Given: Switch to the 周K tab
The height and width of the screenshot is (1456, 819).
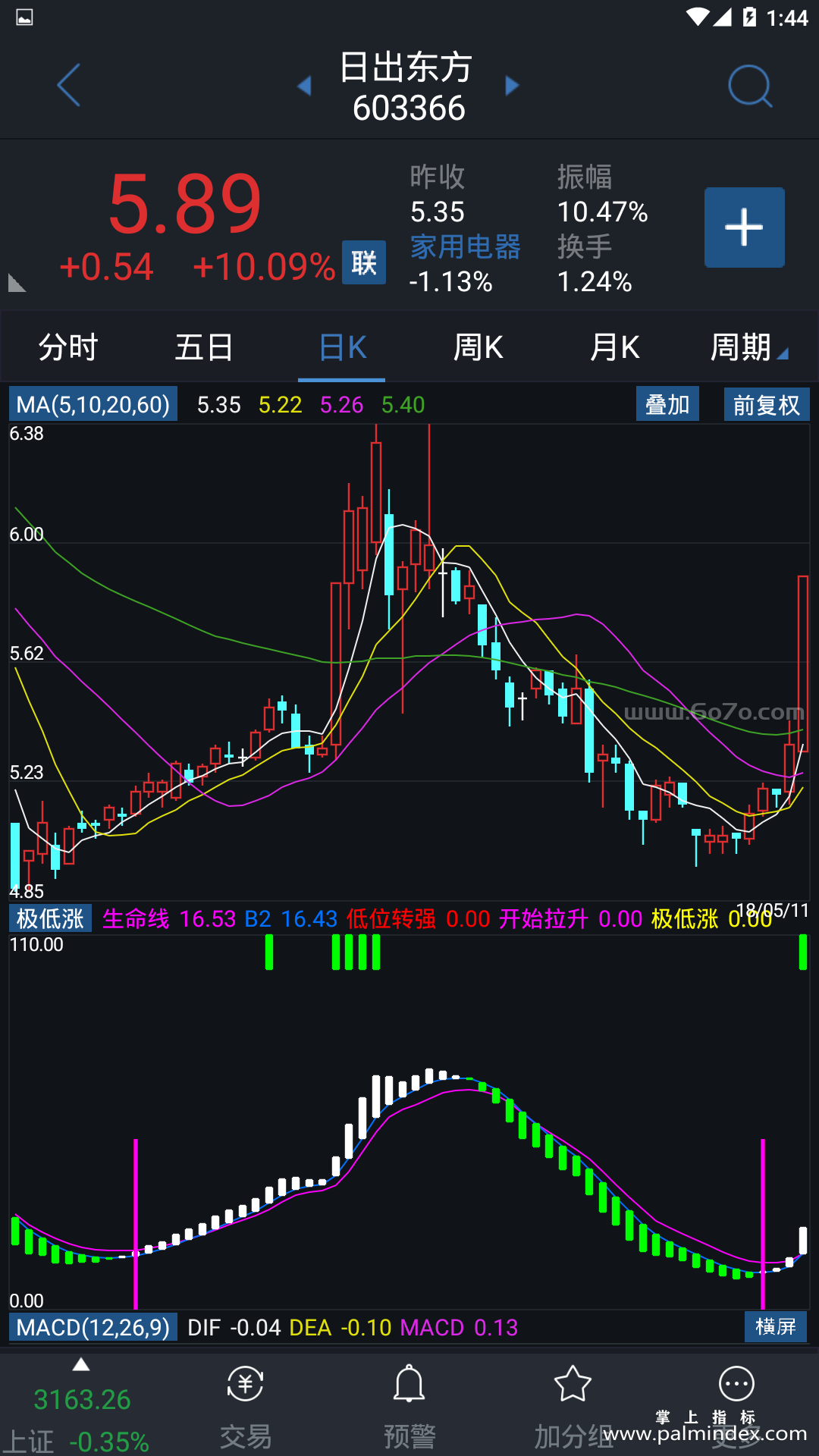Looking at the screenshot, I should [478, 347].
